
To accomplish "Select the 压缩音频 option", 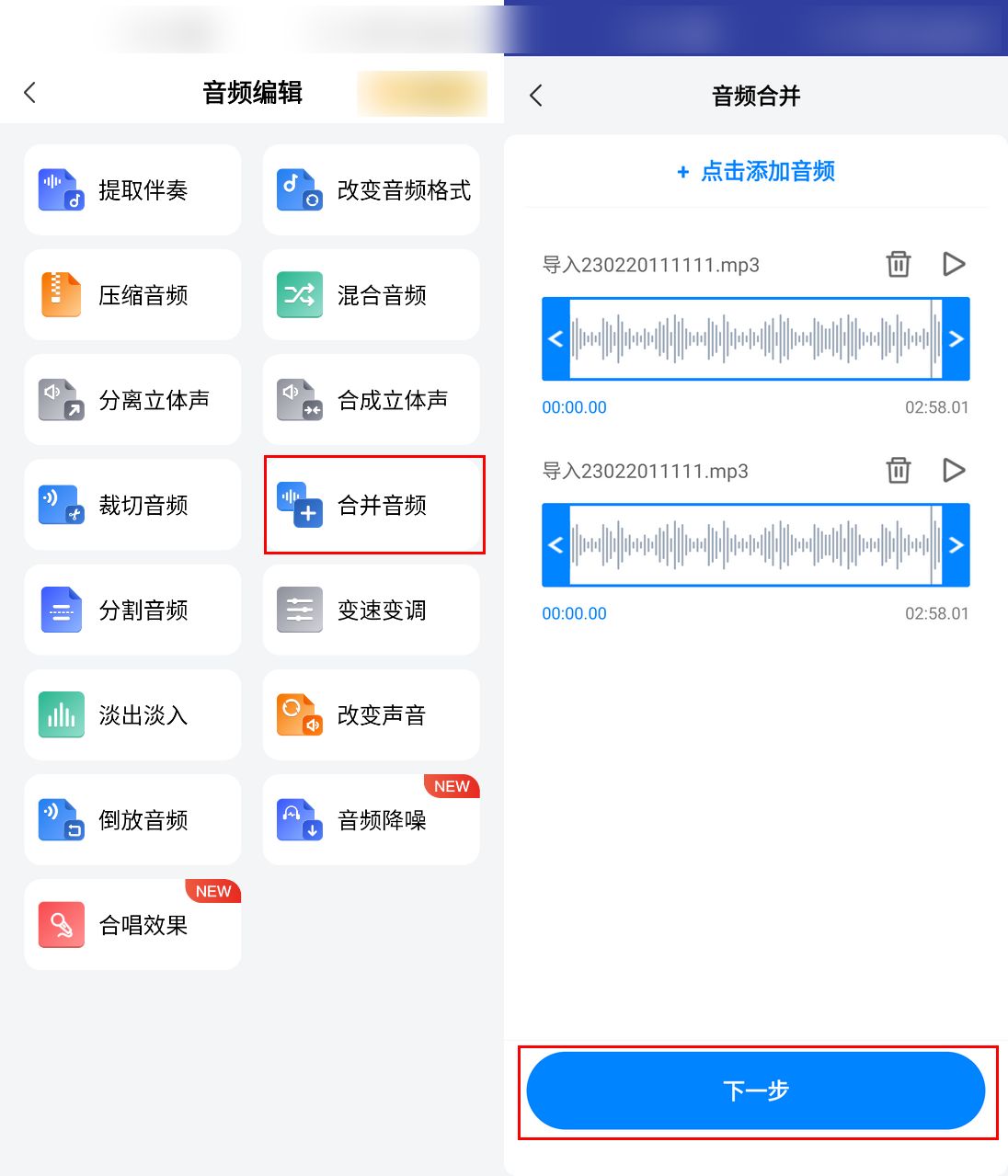I will click(132, 294).
